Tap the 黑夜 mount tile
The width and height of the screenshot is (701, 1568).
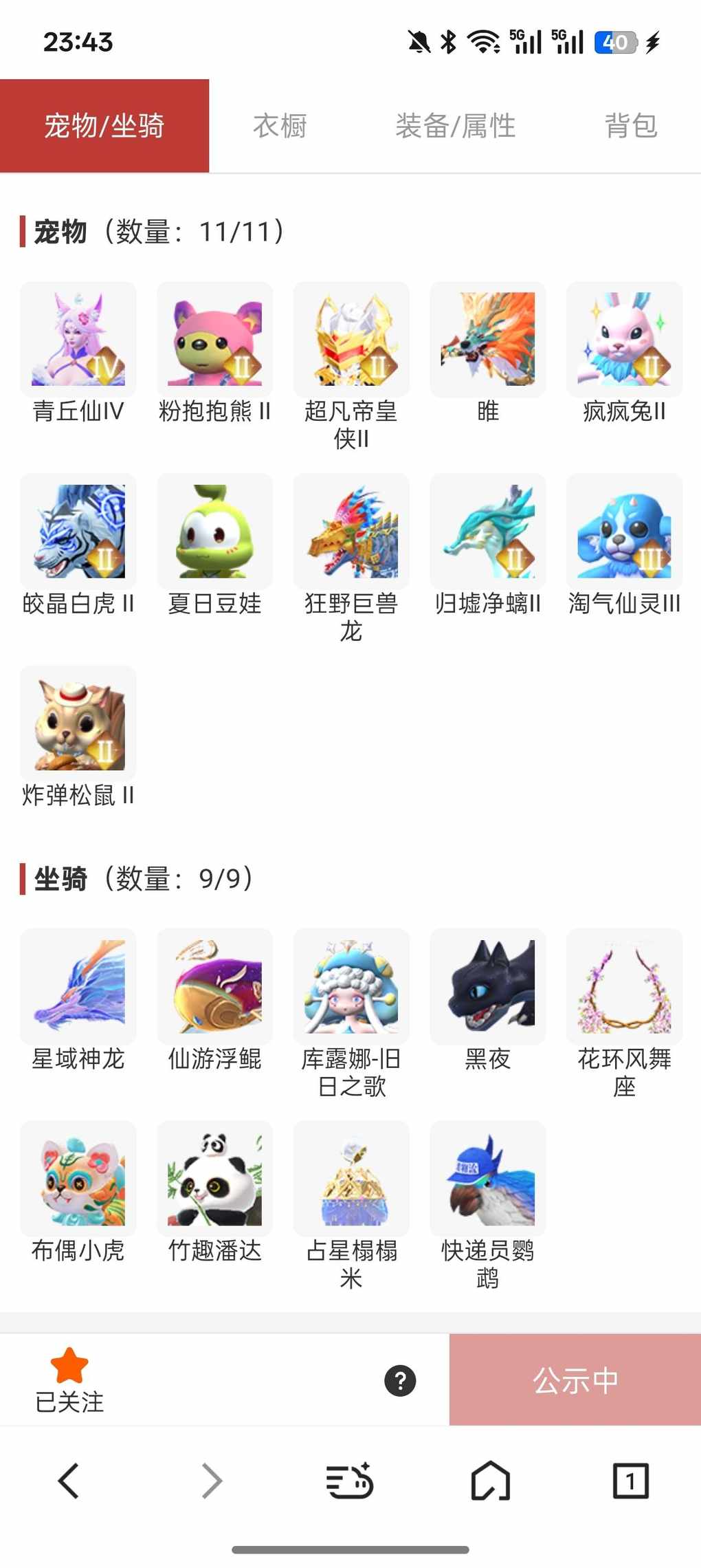488,987
